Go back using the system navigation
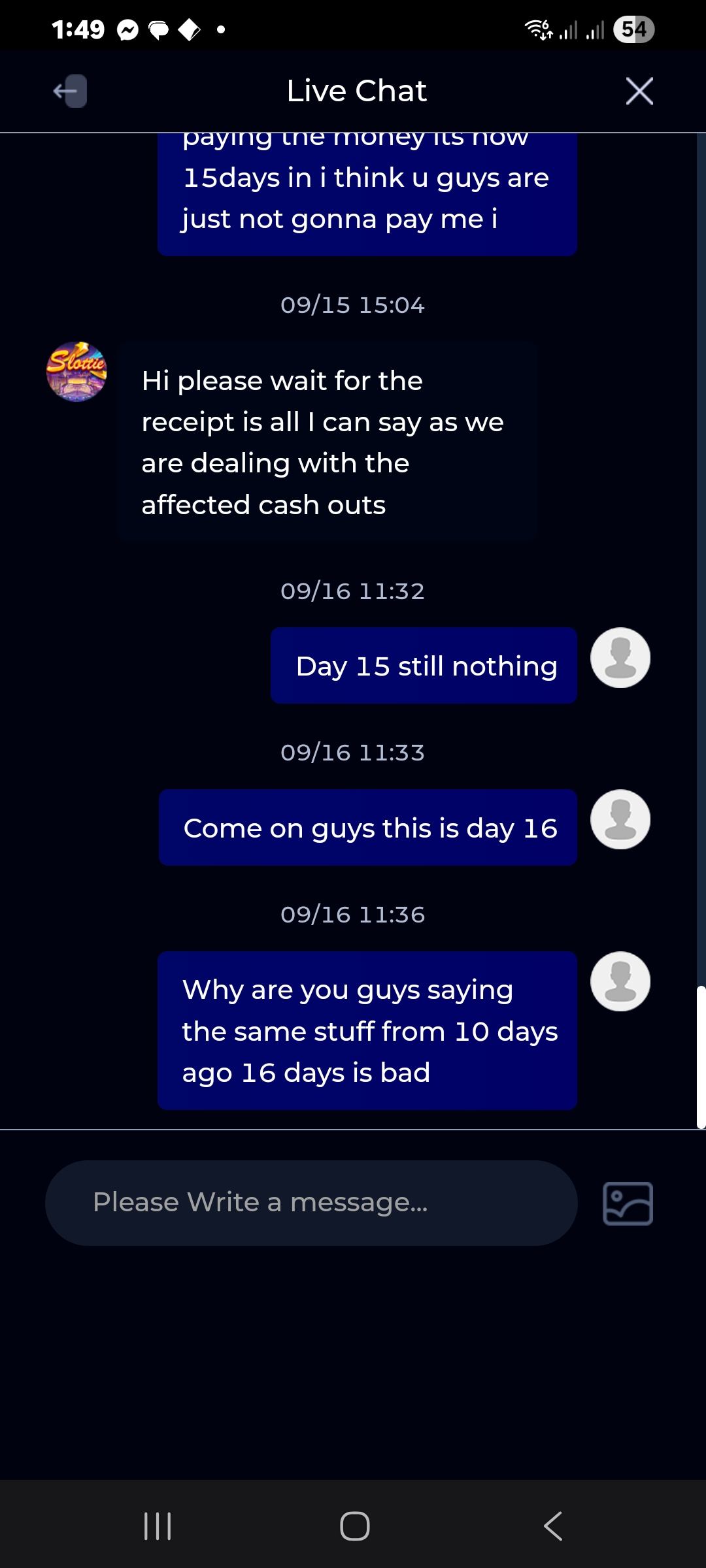Screen dimensions: 706x1568 pos(553,1526)
